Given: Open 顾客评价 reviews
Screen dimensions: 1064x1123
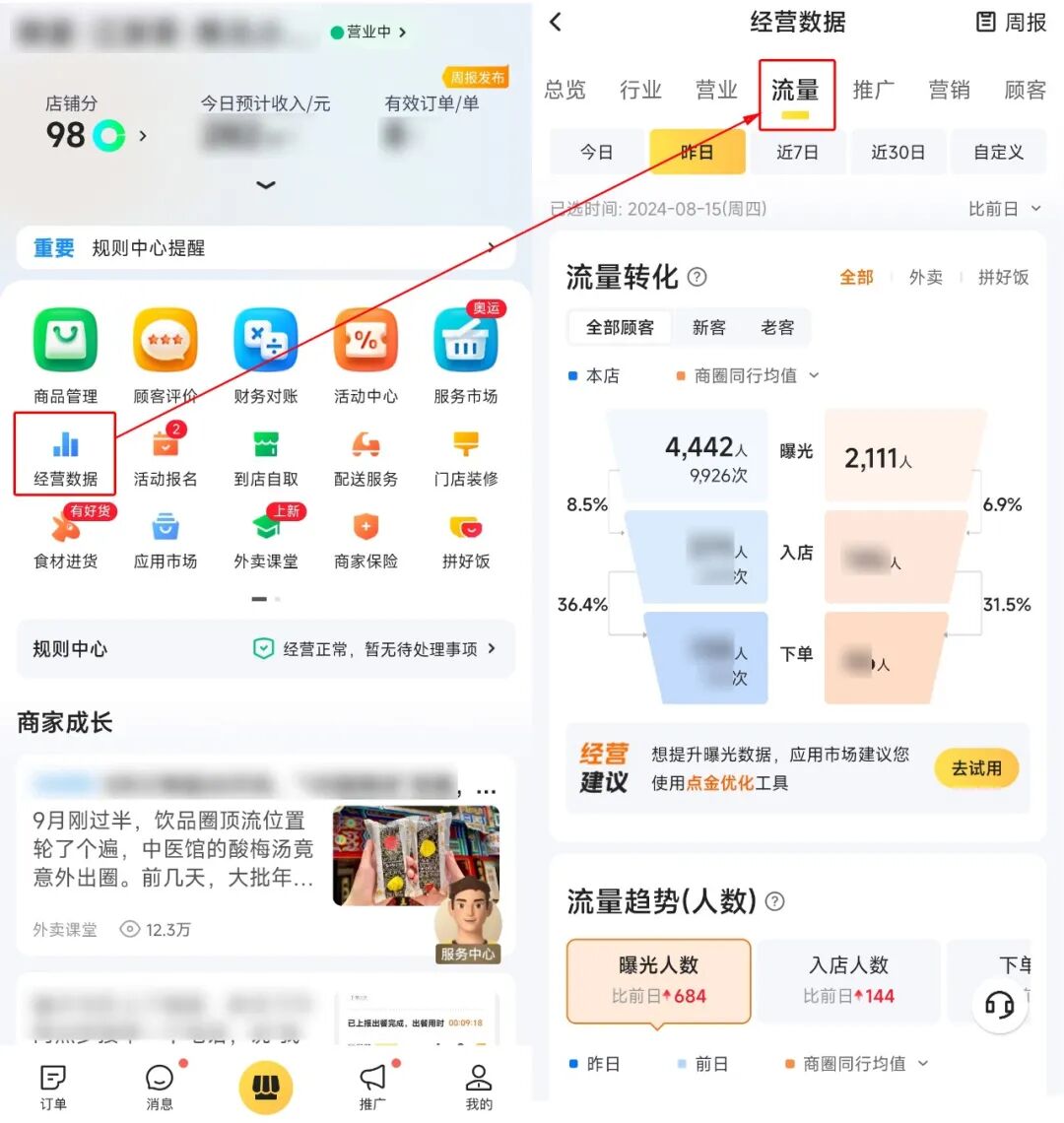Looking at the screenshot, I should point(165,357).
